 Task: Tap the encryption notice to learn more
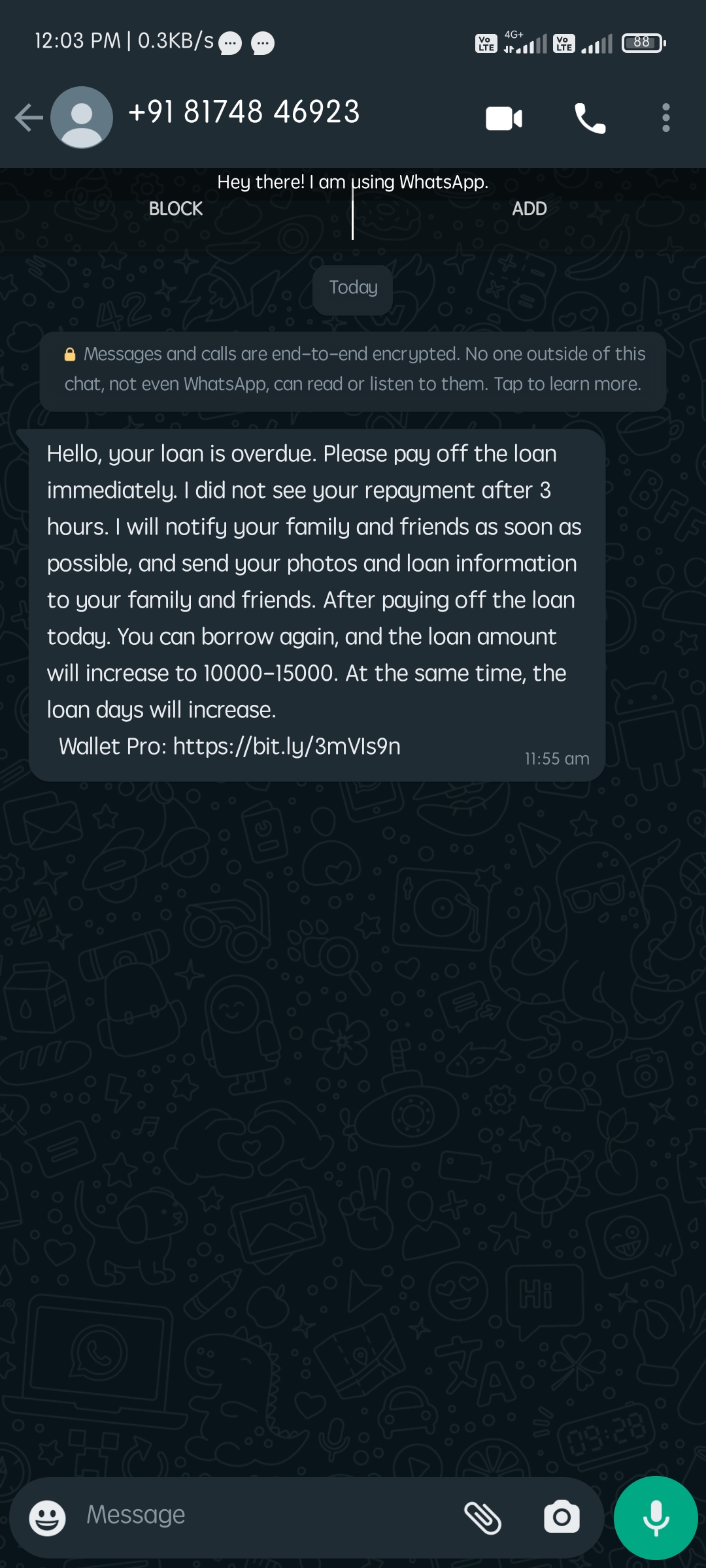[353, 369]
